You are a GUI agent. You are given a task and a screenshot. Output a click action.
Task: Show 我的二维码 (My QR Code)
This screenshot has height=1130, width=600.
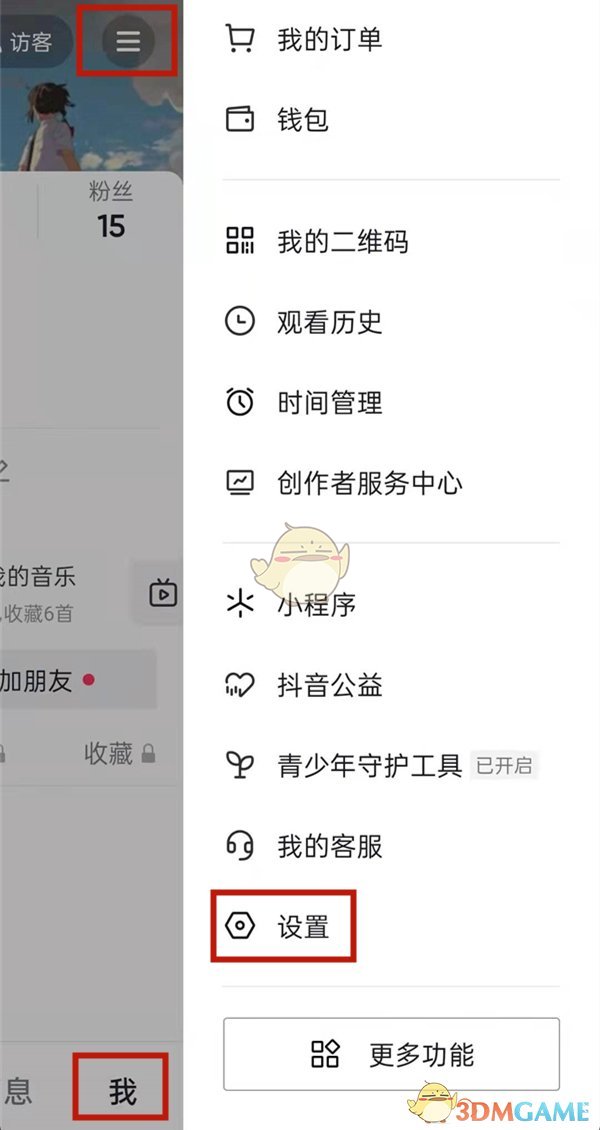pyautogui.click(x=342, y=241)
